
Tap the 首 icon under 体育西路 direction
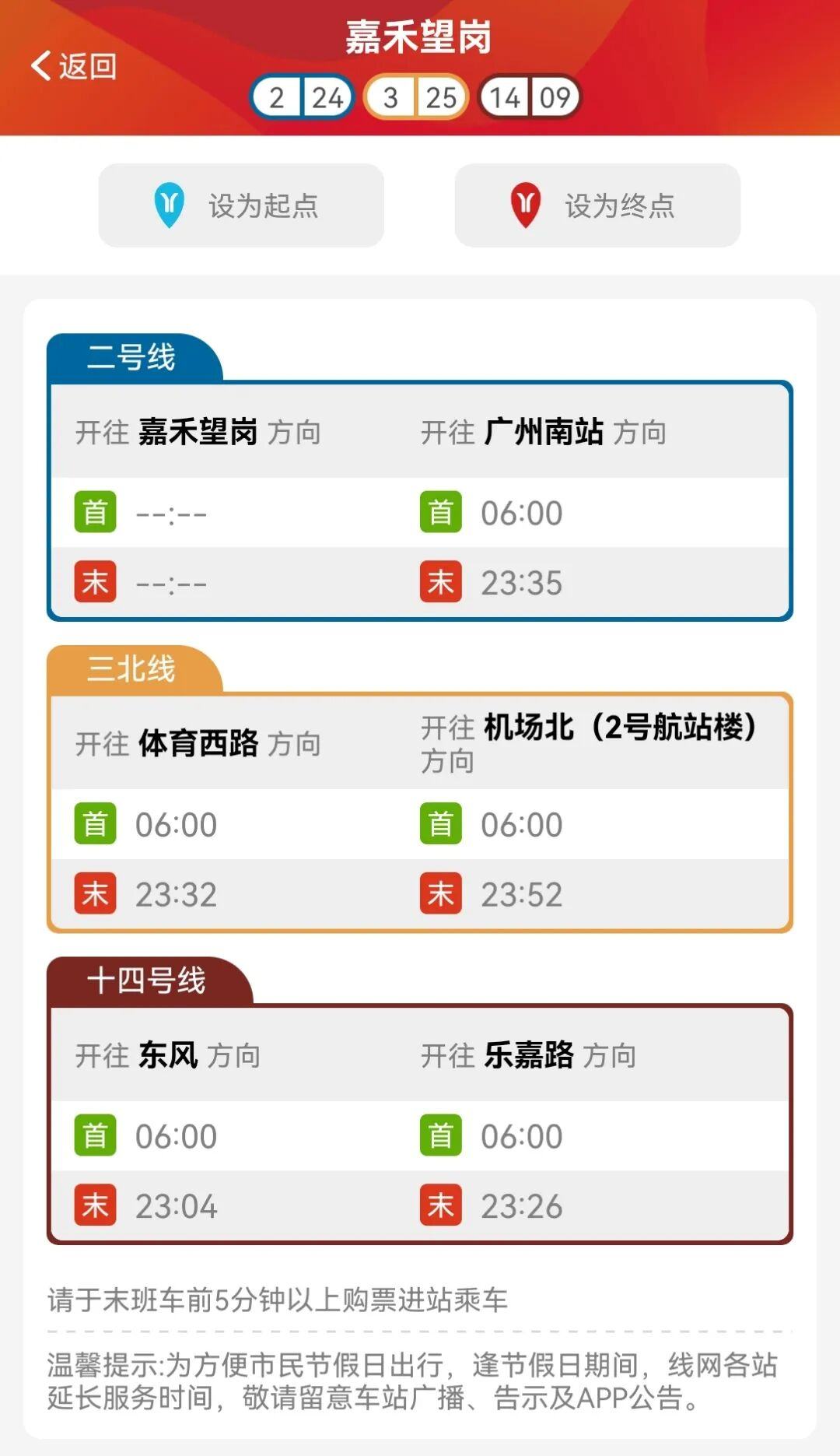click(x=94, y=823)
